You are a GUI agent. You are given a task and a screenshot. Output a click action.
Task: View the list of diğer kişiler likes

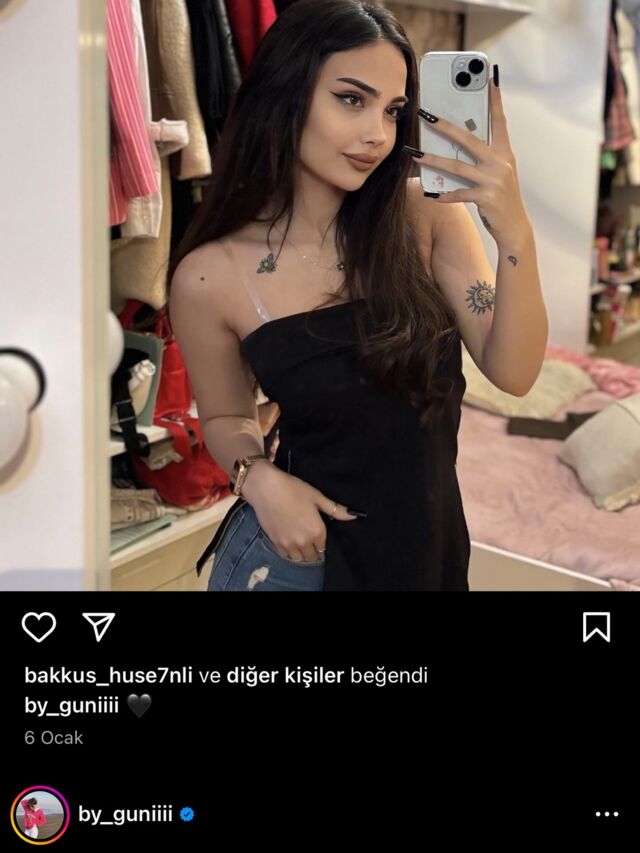[x=285, y=676]
